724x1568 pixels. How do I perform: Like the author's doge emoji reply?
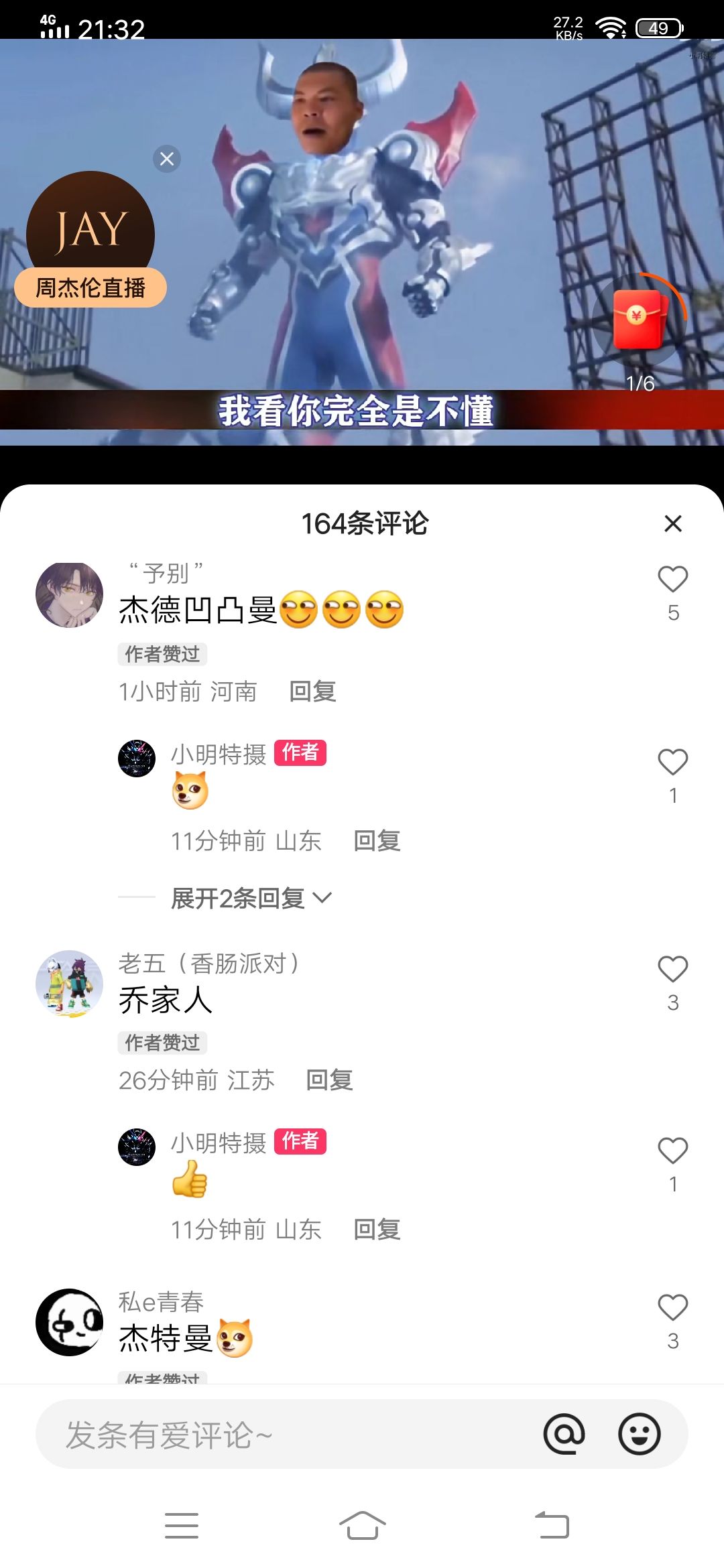point(673,762)
